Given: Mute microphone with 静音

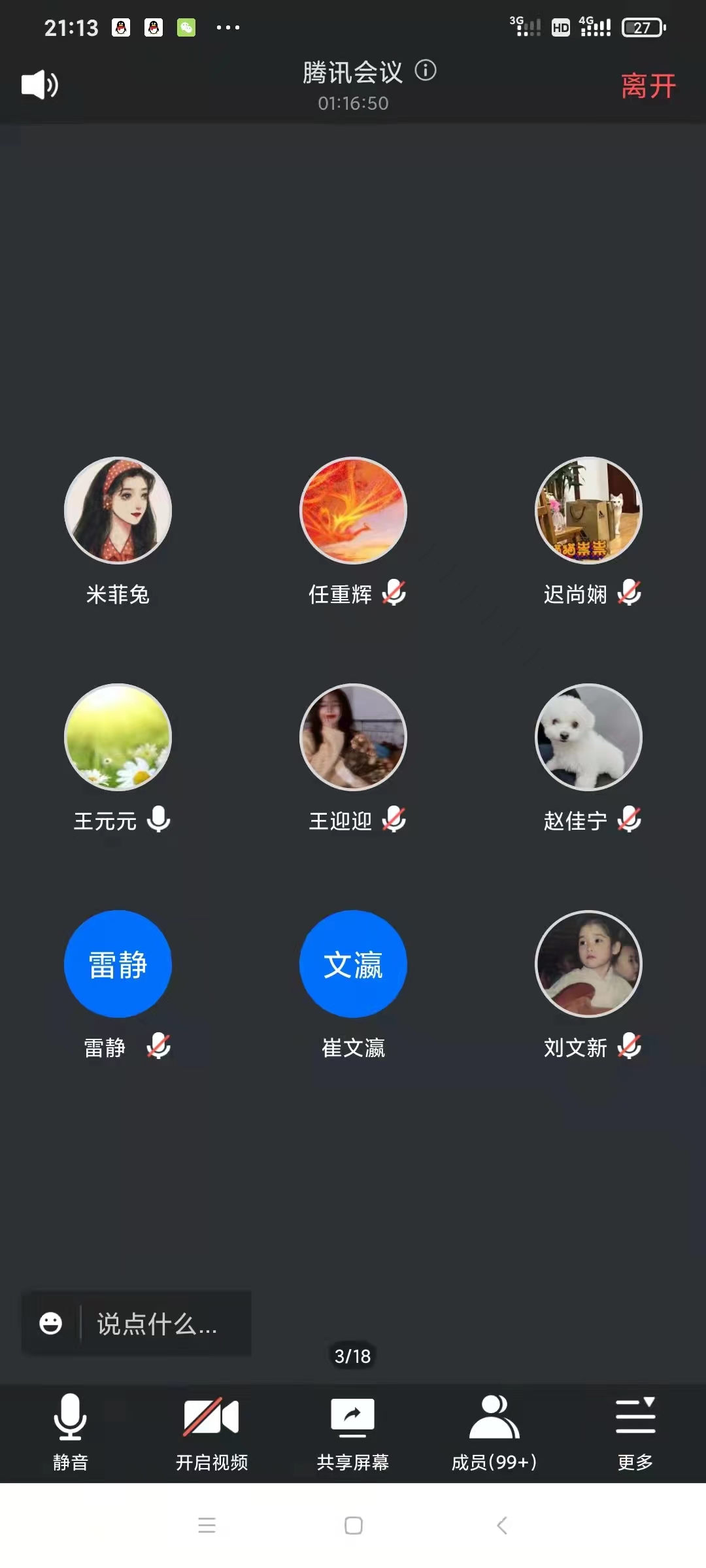Looking at the screenshot, I should point(70,1431).
